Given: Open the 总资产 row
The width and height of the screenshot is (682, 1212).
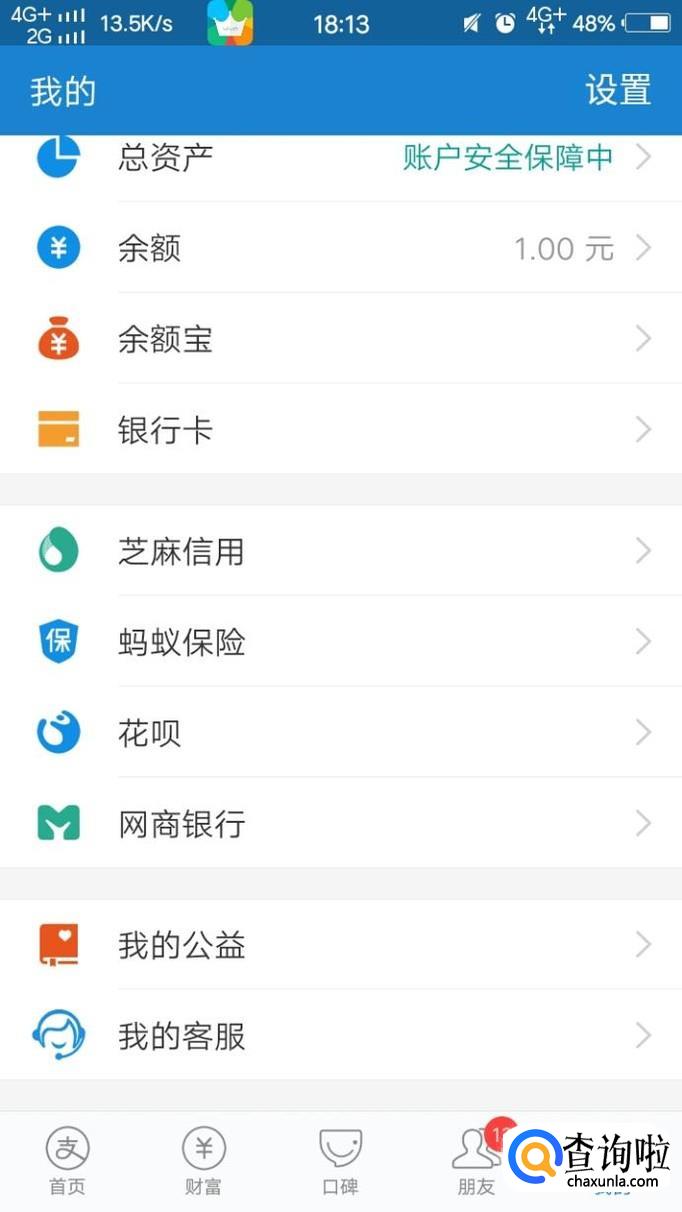Looking at the screenshot, I should 340,159.
